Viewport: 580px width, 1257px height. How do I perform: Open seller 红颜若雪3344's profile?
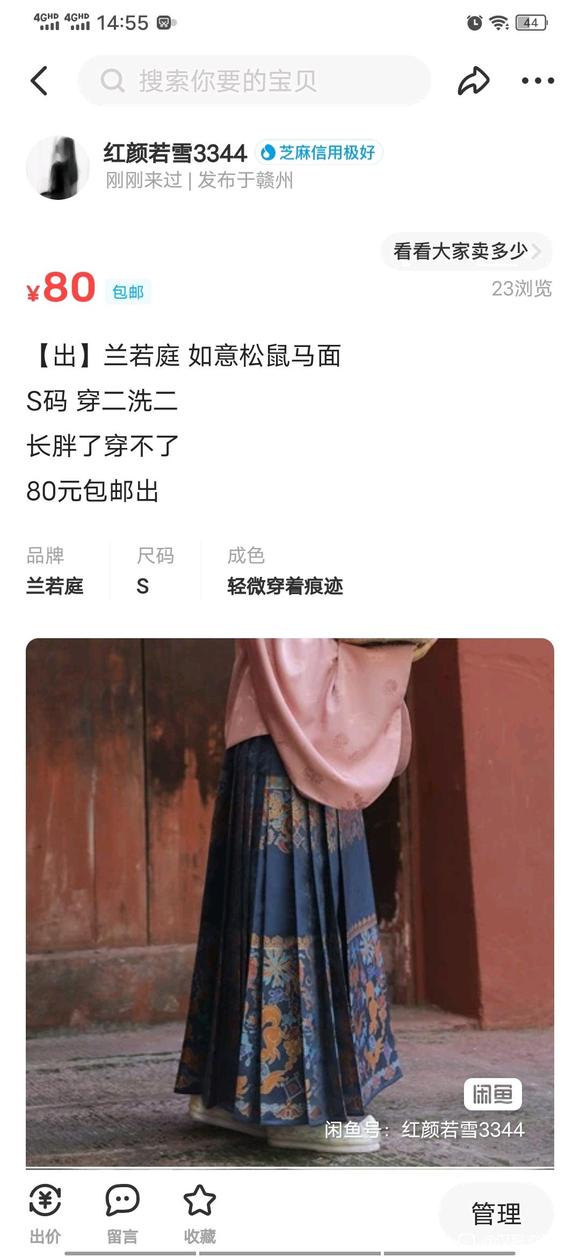click(175, 153)
